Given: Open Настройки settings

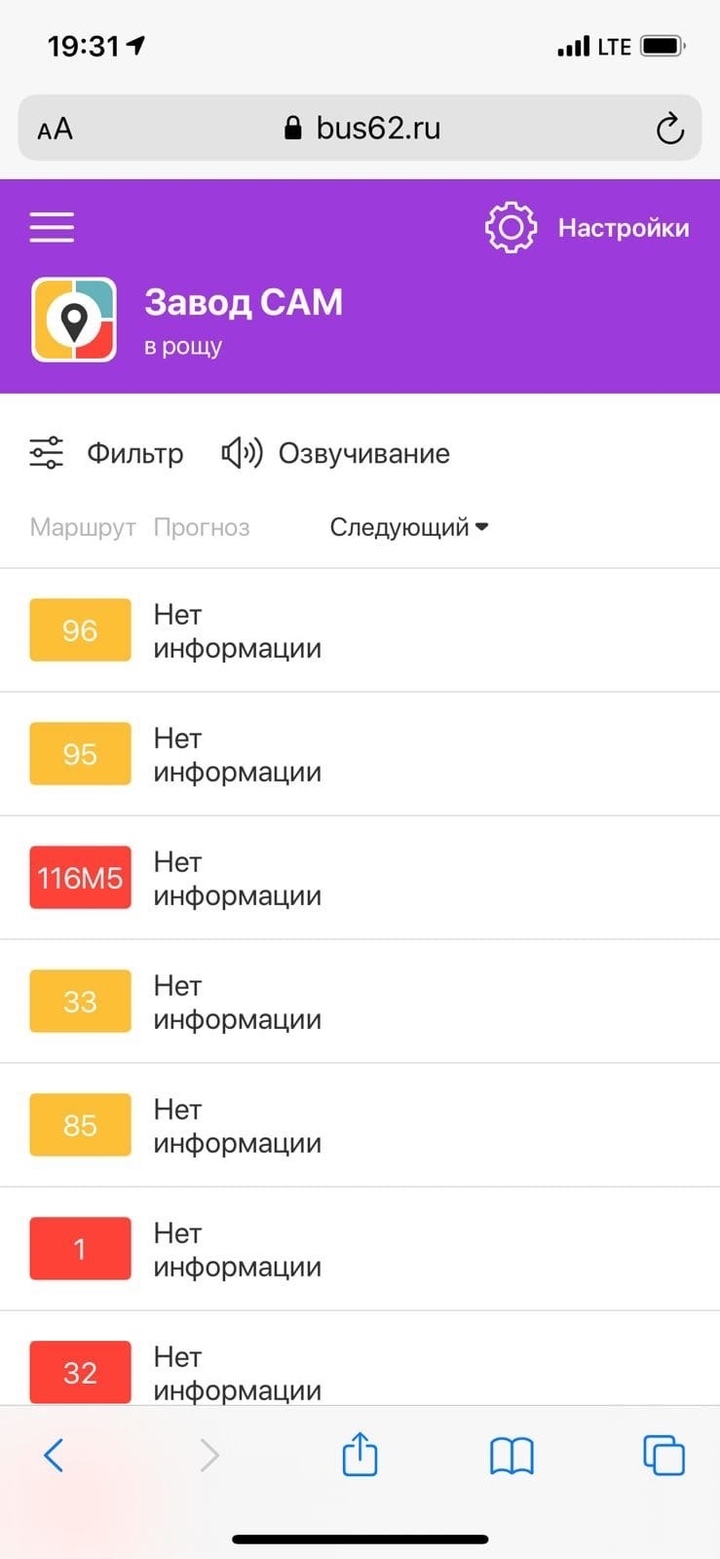Looking at the screenshot, I should coord(587,227).
